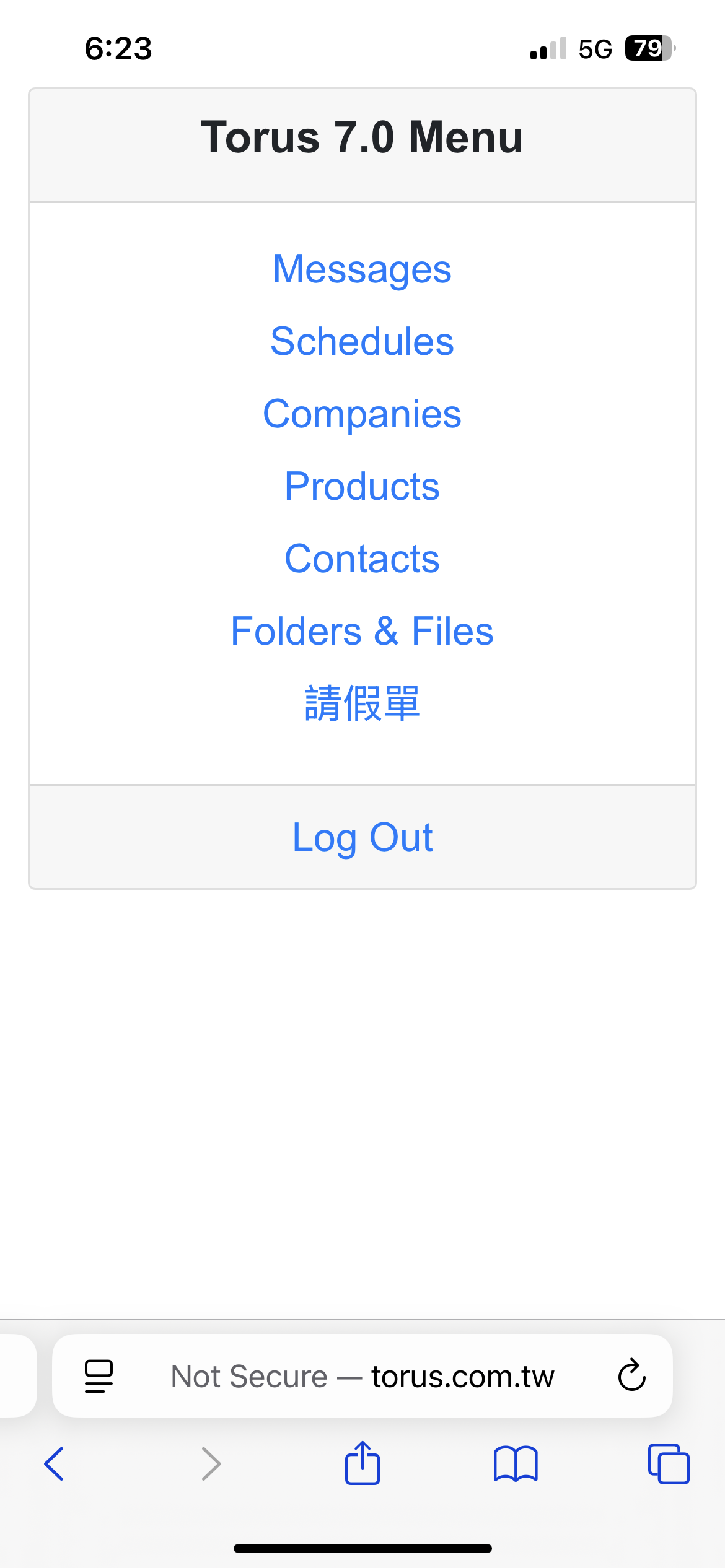Viewport: 725px width, 1568px height.
Task: Go to Schedules
Action: 362,341
